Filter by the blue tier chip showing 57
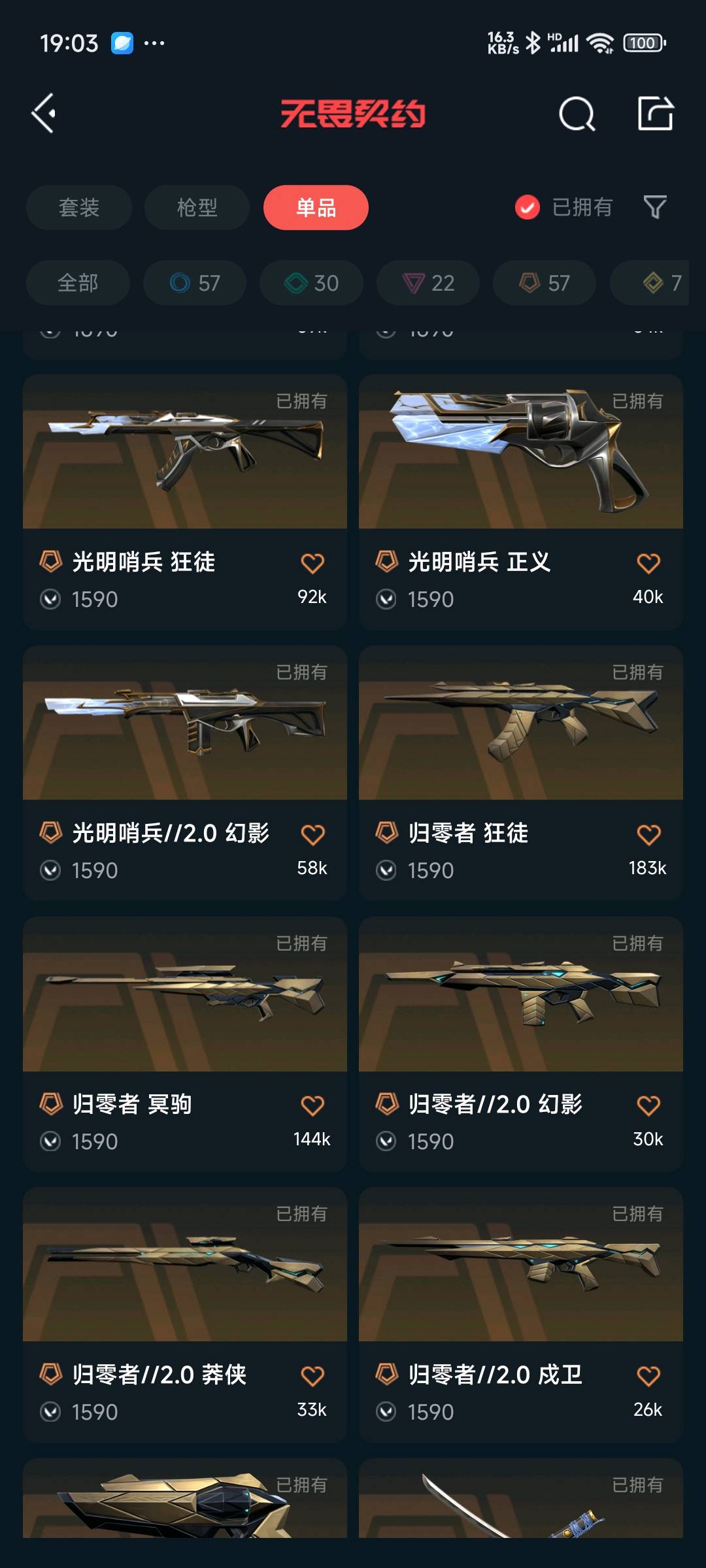This screenshot has width=706, height=1568. (195, 283)
